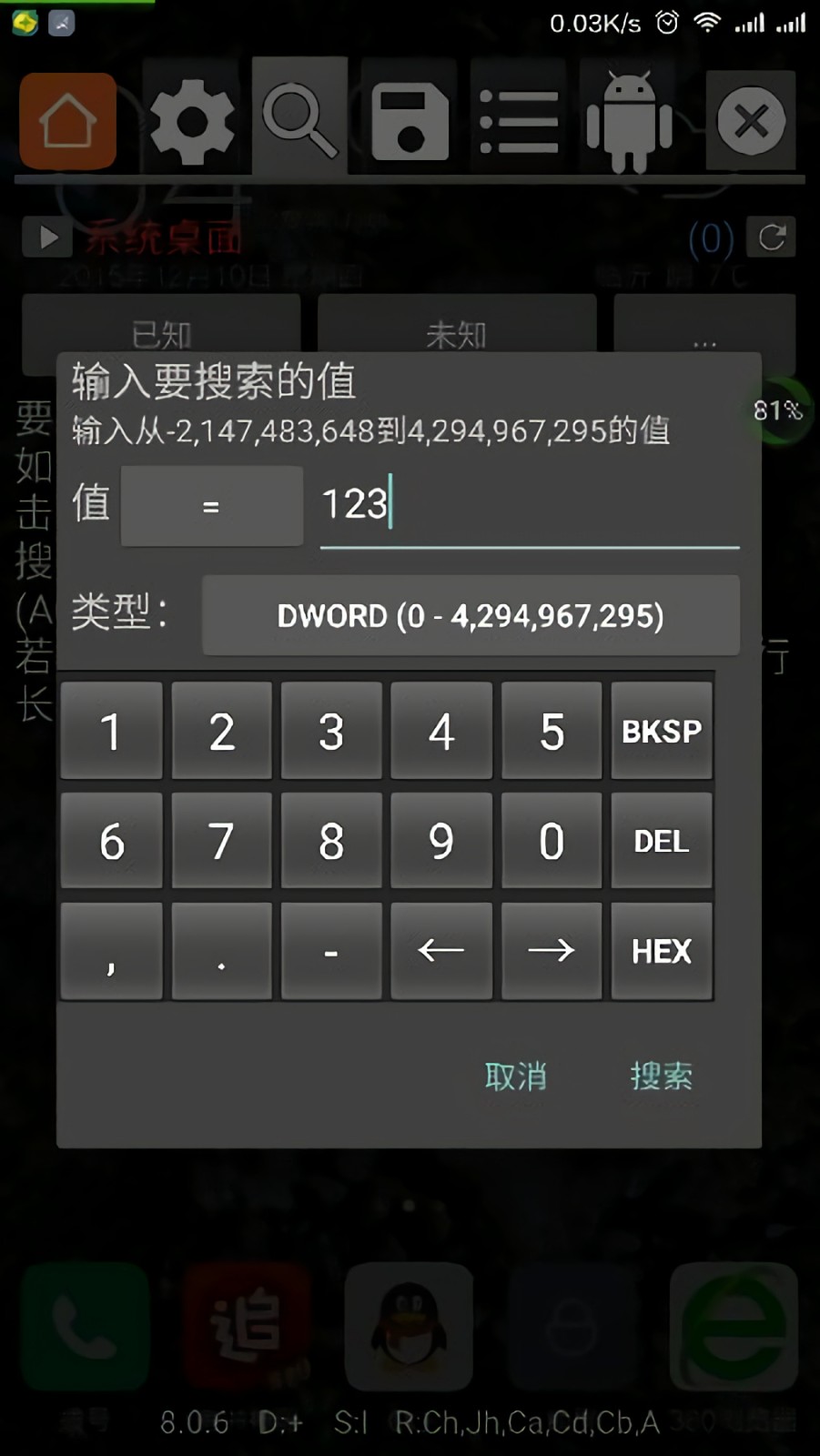Insert a minus sign from keypad
This screenshot has width=820, height=1456.
point(331,951)
